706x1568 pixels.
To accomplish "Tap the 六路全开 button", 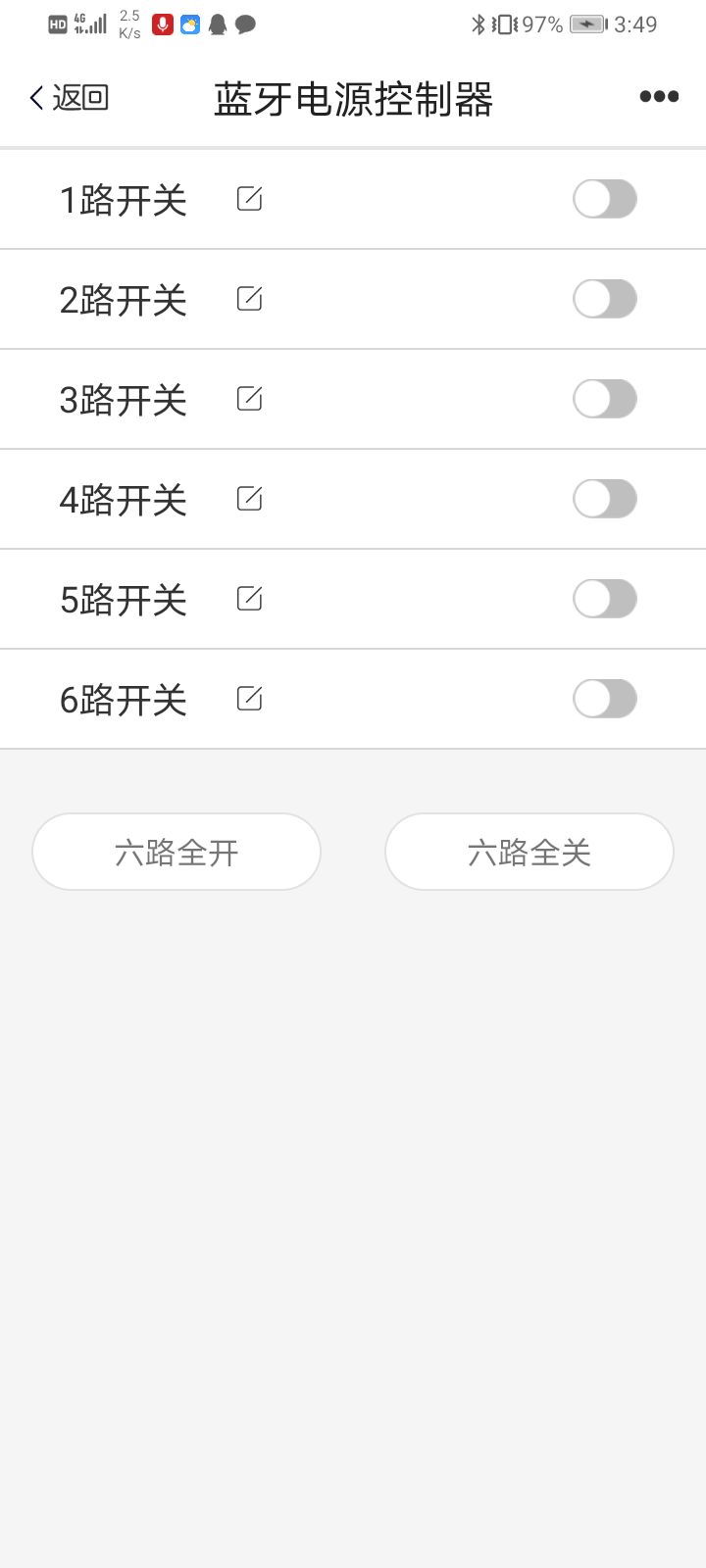I will [176, 852].
